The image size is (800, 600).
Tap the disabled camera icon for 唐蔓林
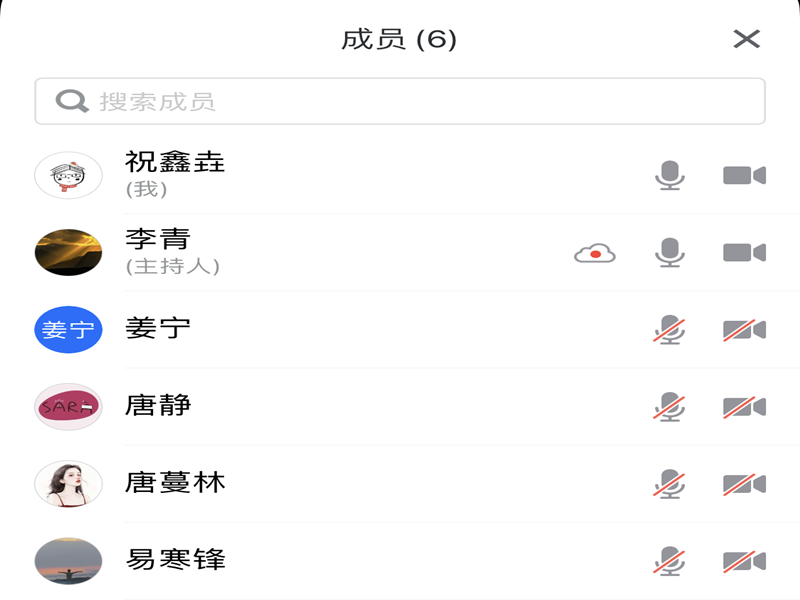click(744, 484)
